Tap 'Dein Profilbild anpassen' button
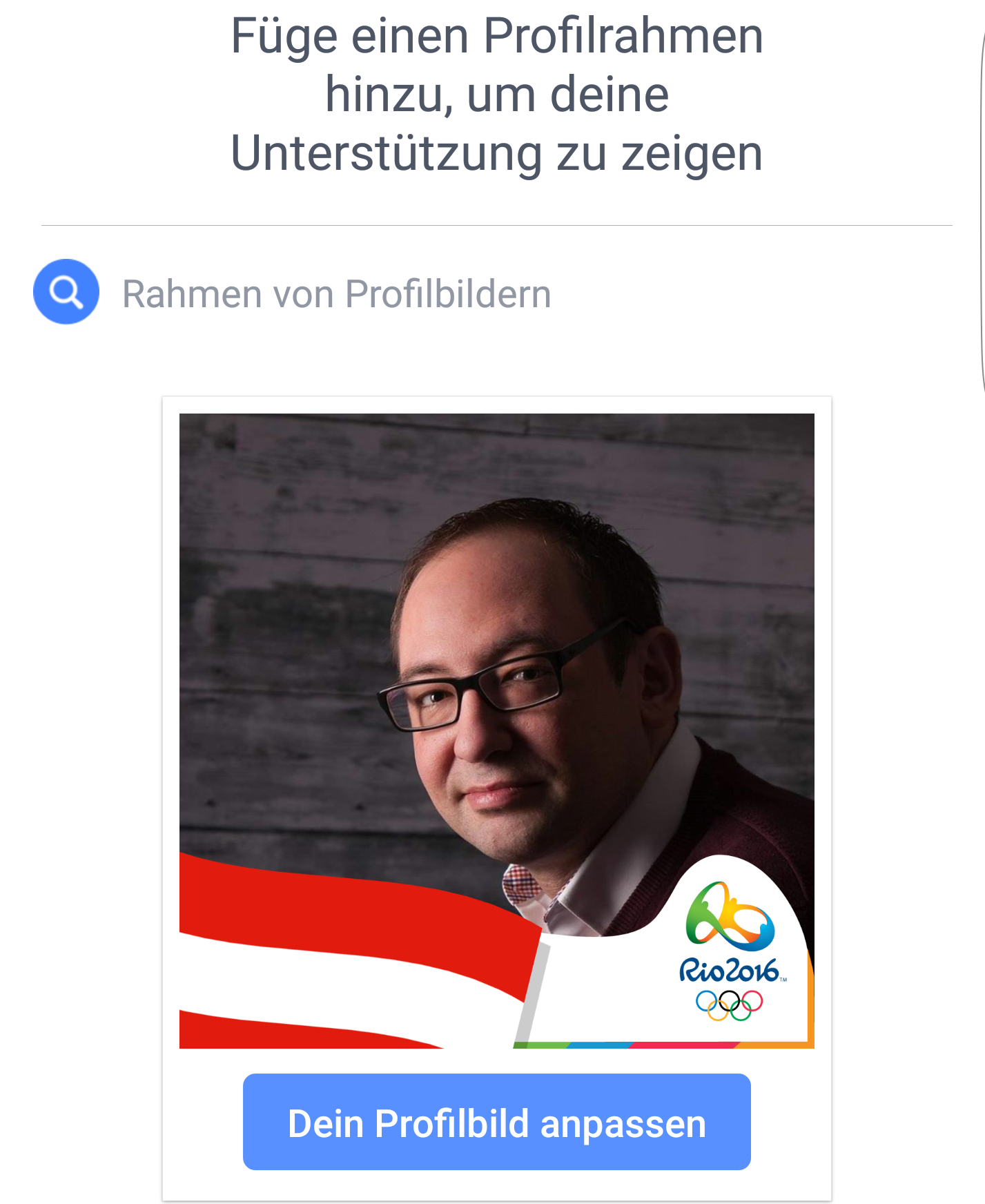 click(x=496, y=1122)
